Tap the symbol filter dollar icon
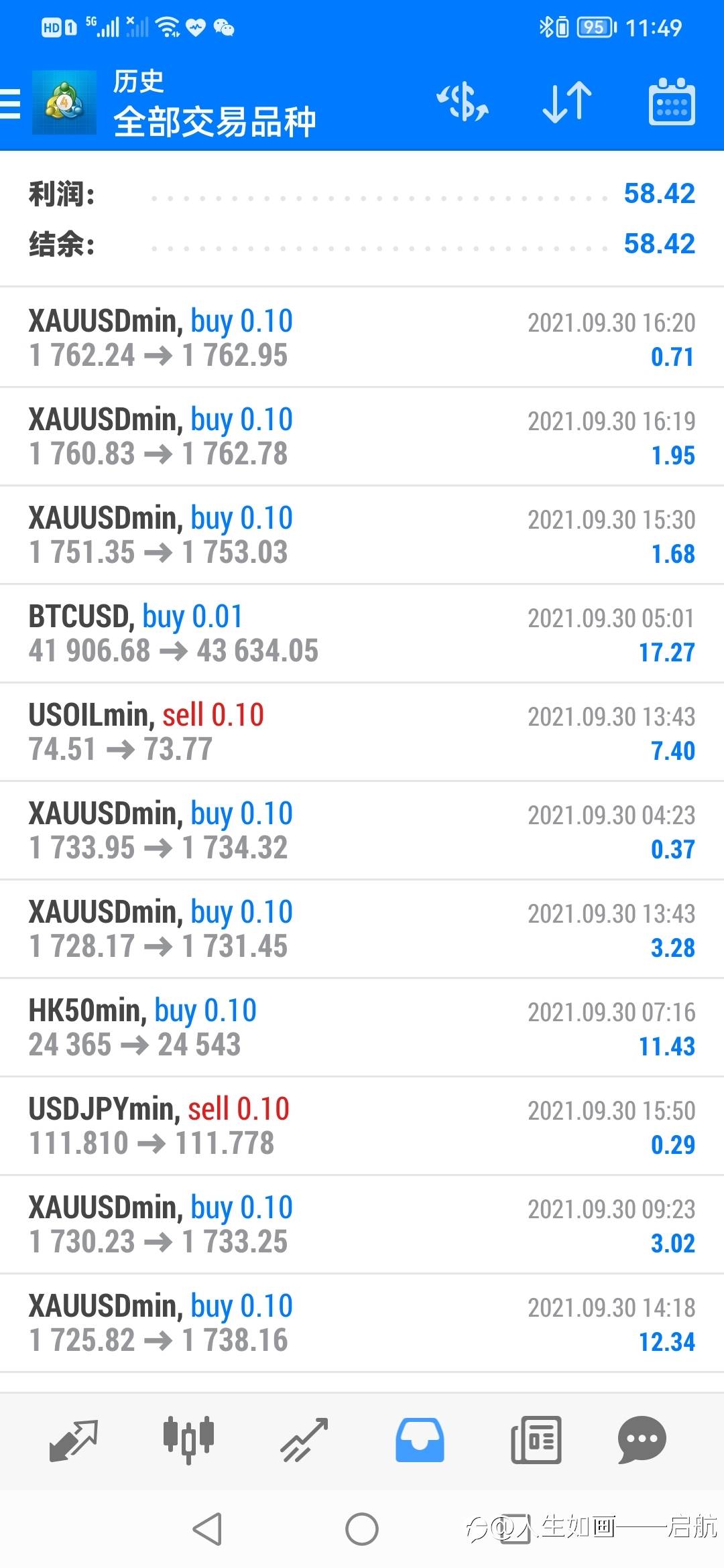724x1568 pixels. click(x=463, y=103)
